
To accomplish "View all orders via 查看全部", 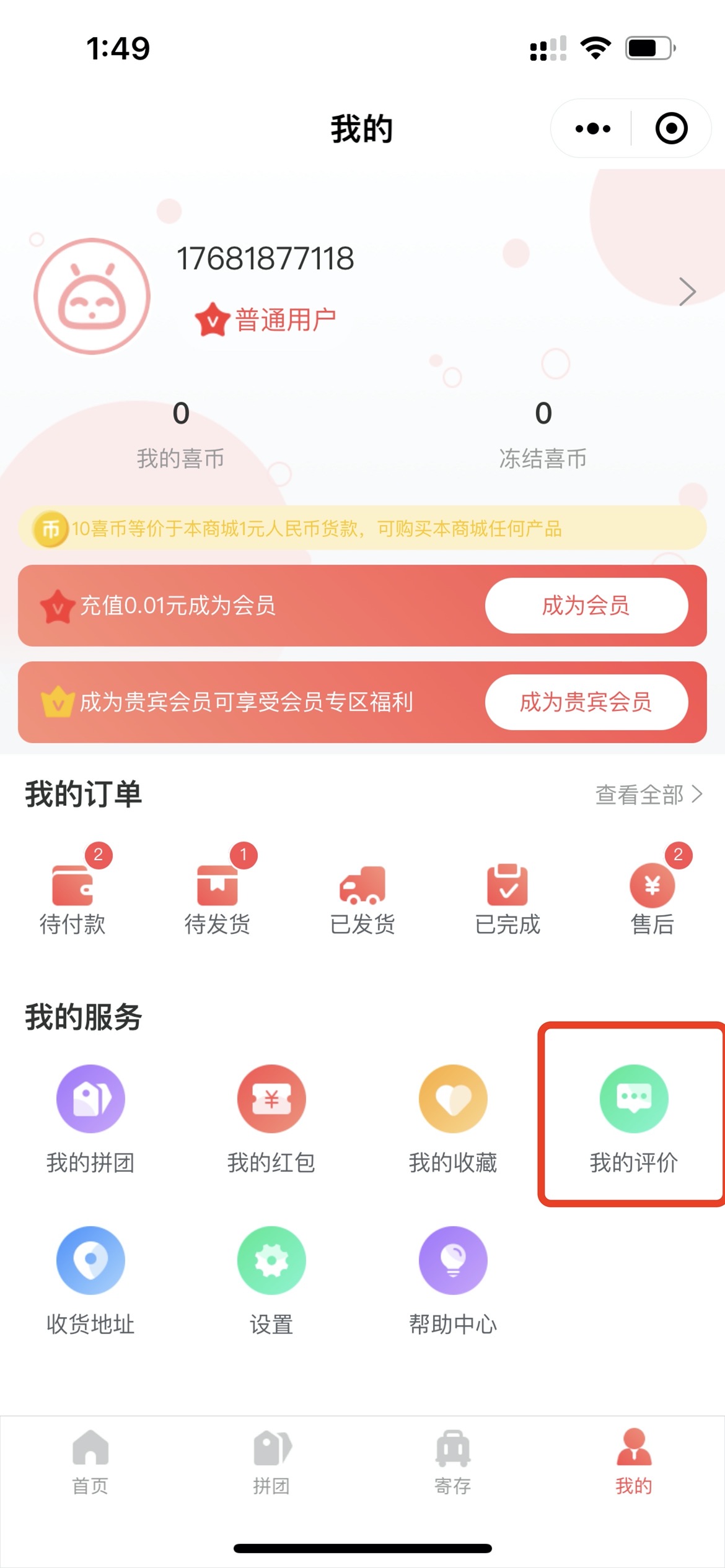I will [648, 795].
